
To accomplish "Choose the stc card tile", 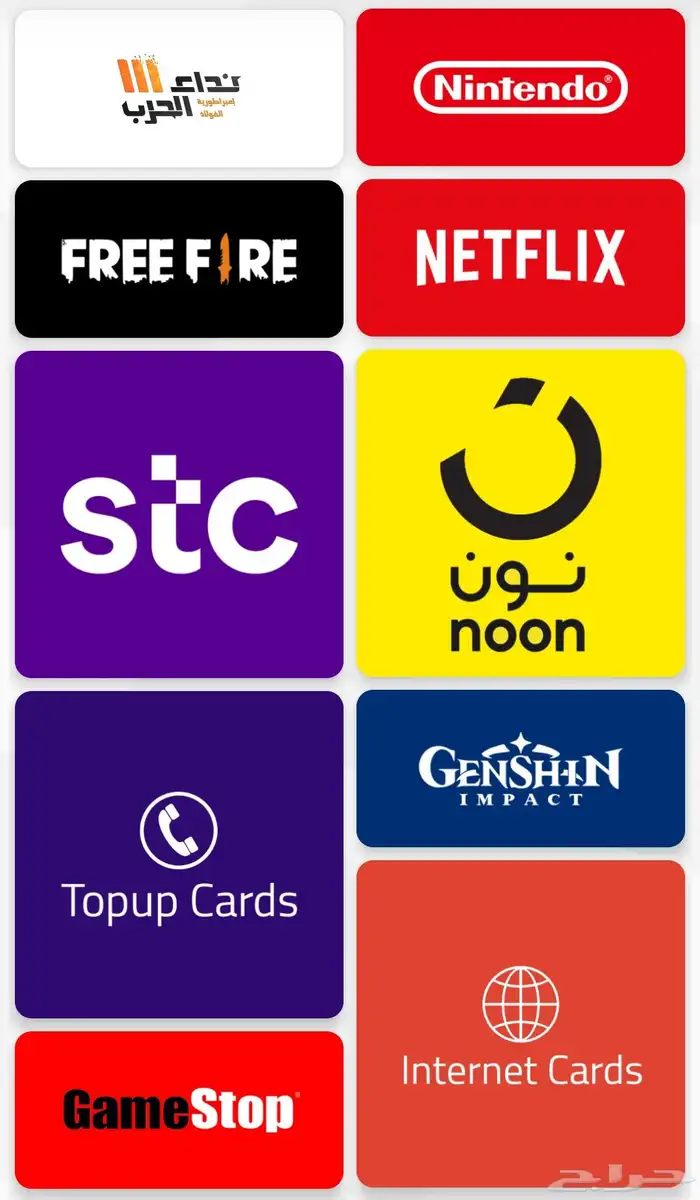I will [x=179, y=514].
